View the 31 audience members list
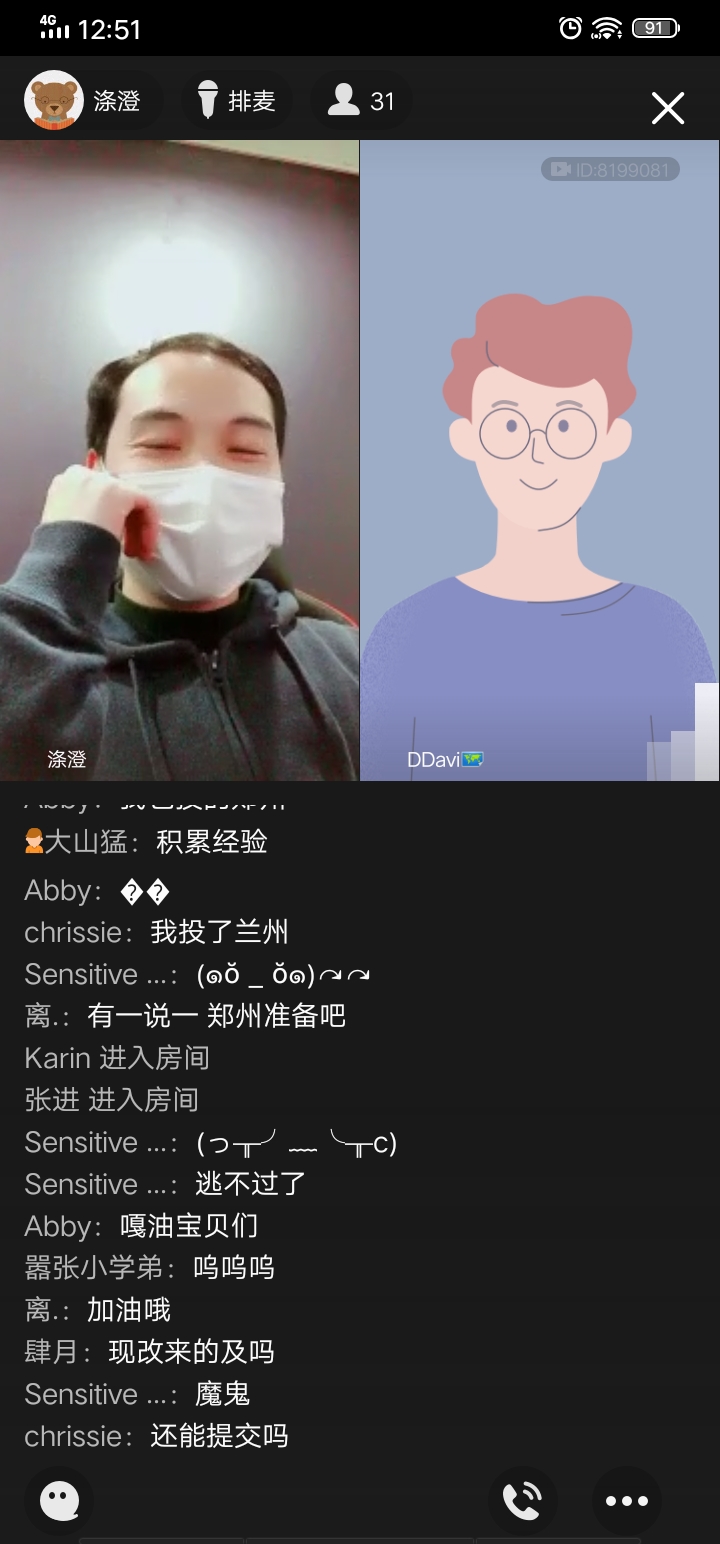Image resolution: width=720 pixels, height=1544 pixels. tap(361, 101)
